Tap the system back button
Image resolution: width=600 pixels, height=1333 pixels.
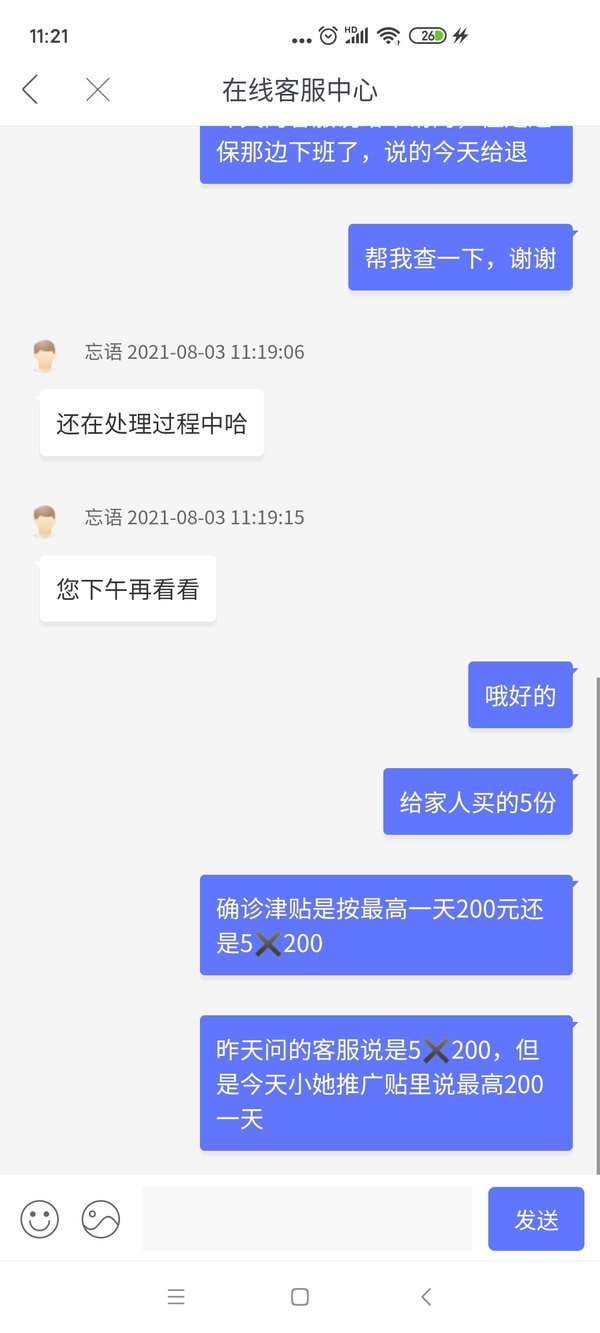pyautogui.click(x=426, y=1297)
